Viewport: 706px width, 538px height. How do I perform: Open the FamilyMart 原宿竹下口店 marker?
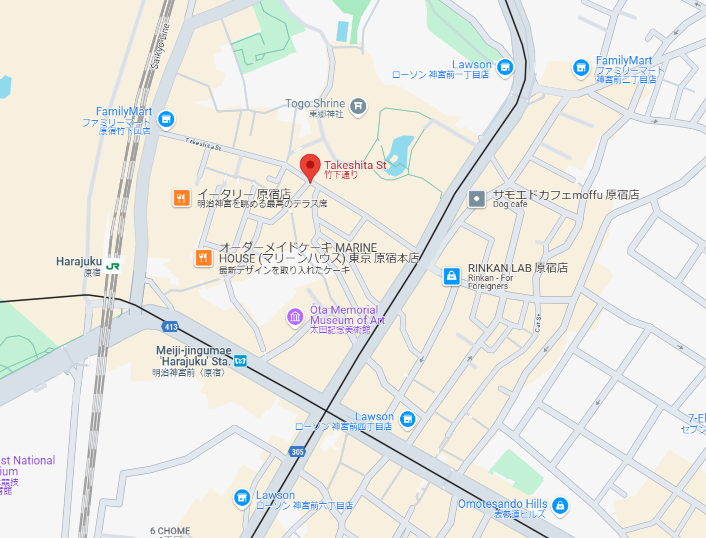point(166,119)
